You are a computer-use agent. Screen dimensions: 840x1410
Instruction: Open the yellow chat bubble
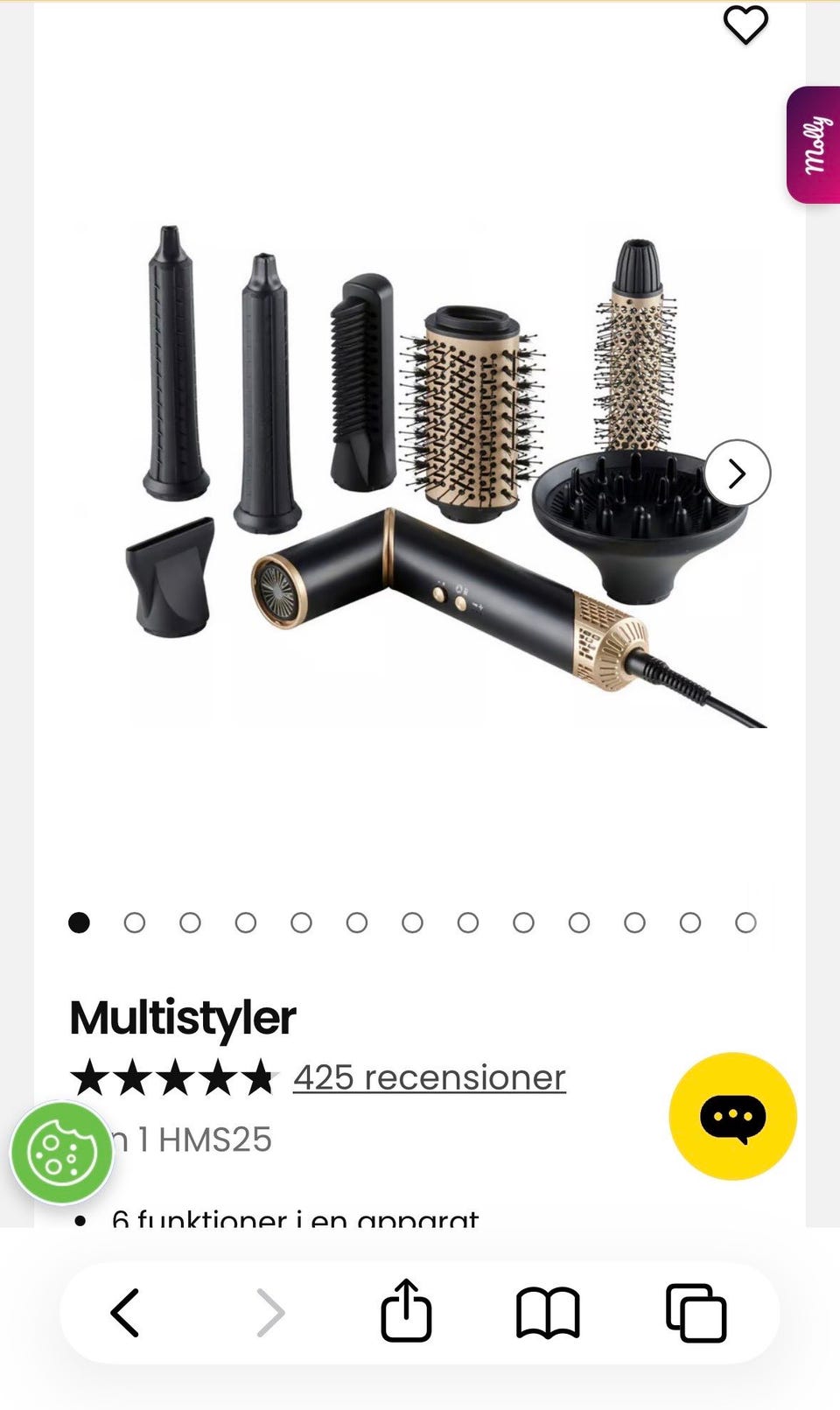(x=732, y=1116)
